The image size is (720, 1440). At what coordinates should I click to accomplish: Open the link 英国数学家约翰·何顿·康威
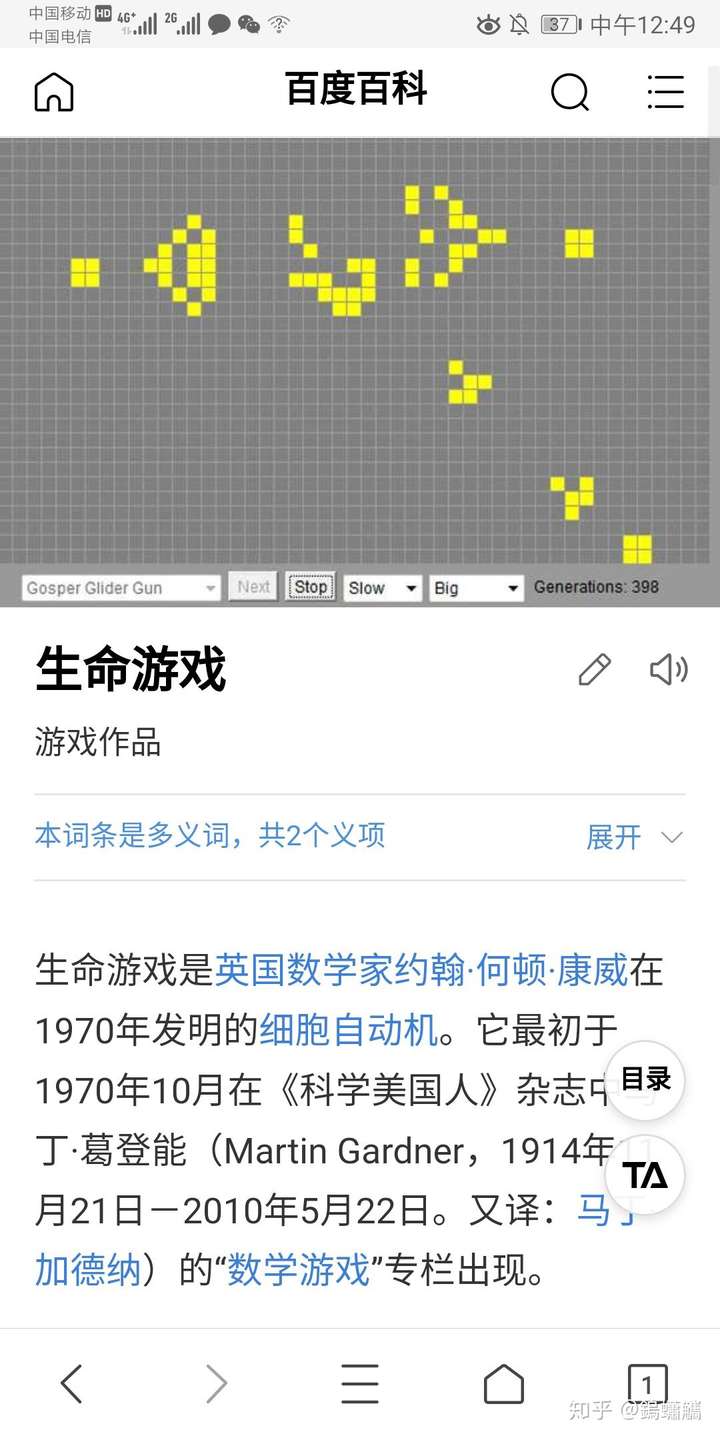421,970
